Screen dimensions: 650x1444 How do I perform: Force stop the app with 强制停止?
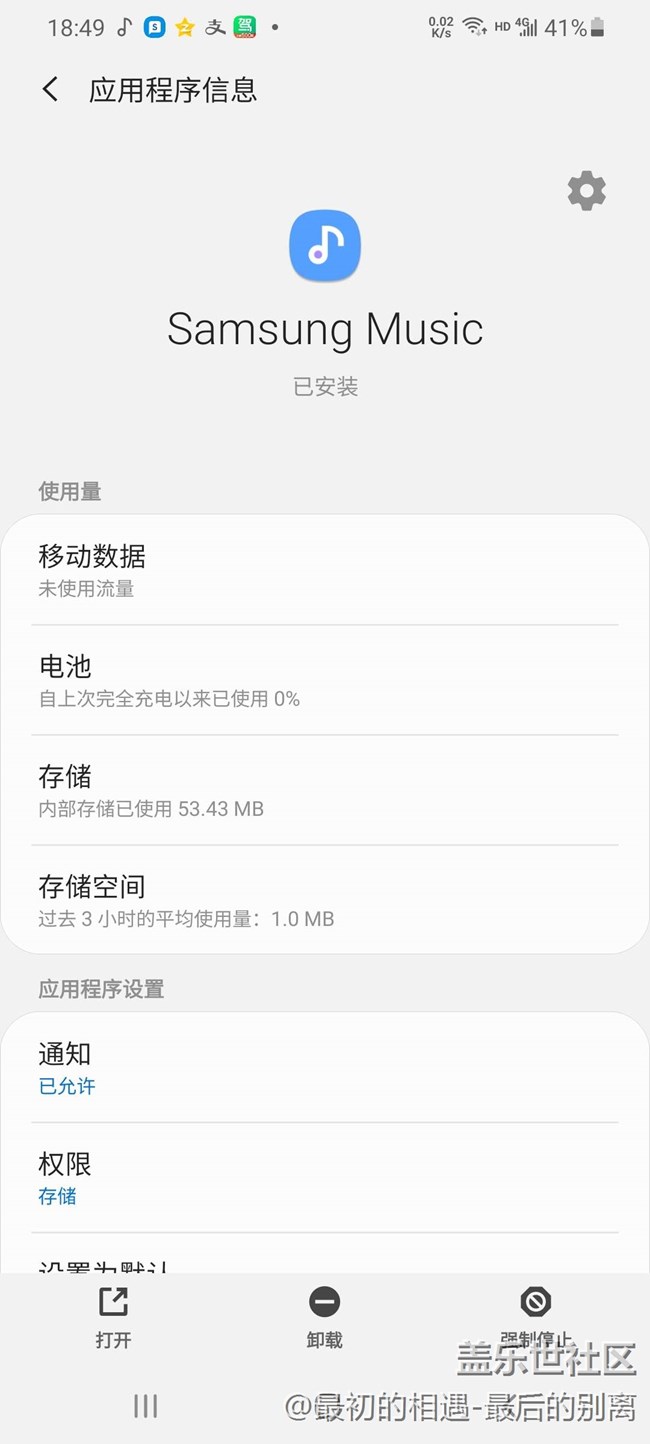536,1316
